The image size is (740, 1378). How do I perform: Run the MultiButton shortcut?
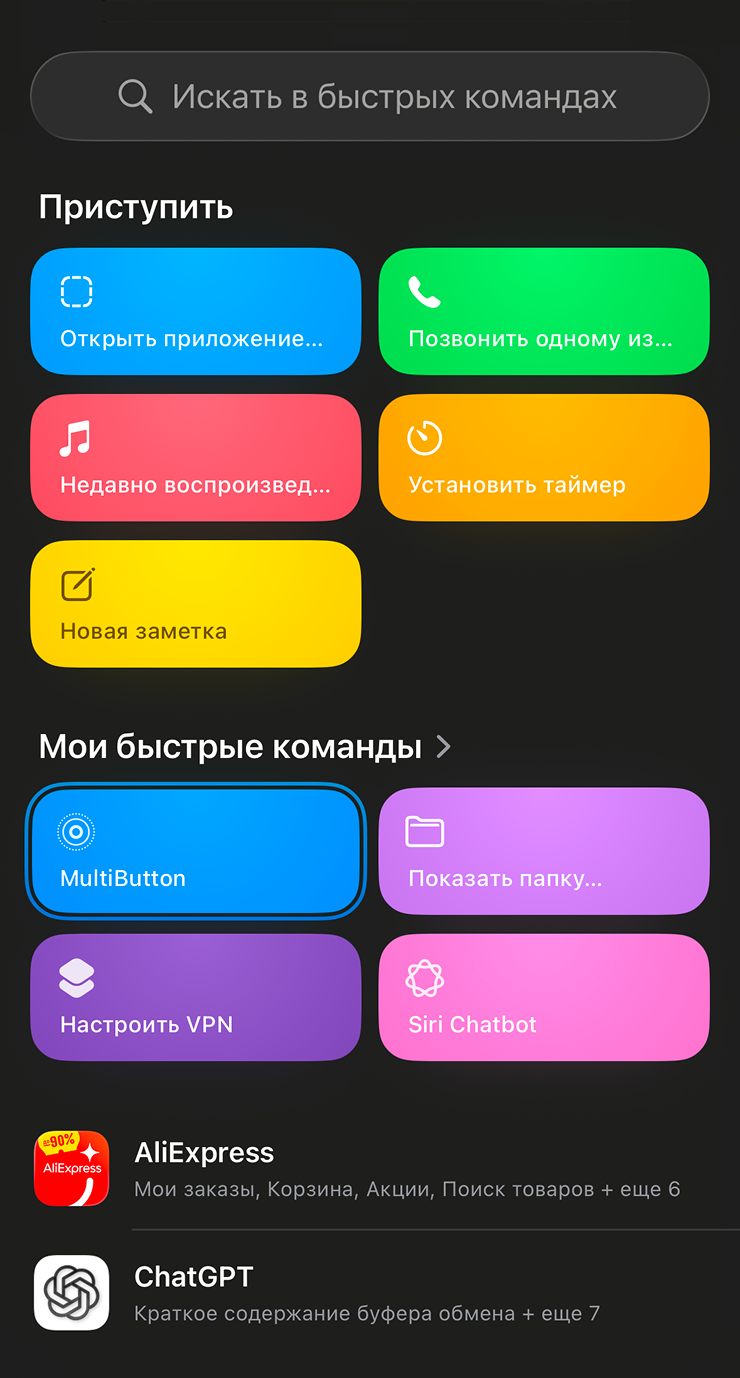pyautogui.click(x=195, y=851)
